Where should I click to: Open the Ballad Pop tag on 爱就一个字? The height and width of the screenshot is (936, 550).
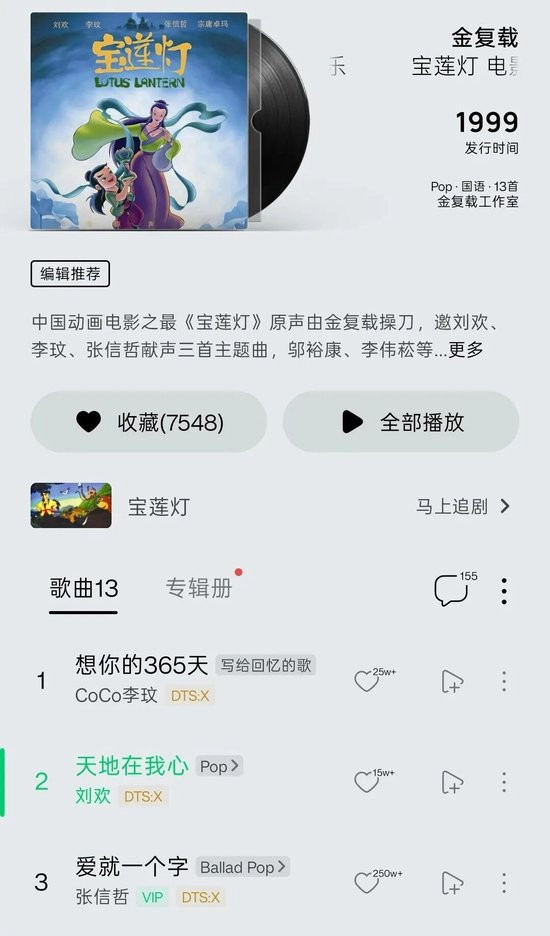tap(242, 867)
